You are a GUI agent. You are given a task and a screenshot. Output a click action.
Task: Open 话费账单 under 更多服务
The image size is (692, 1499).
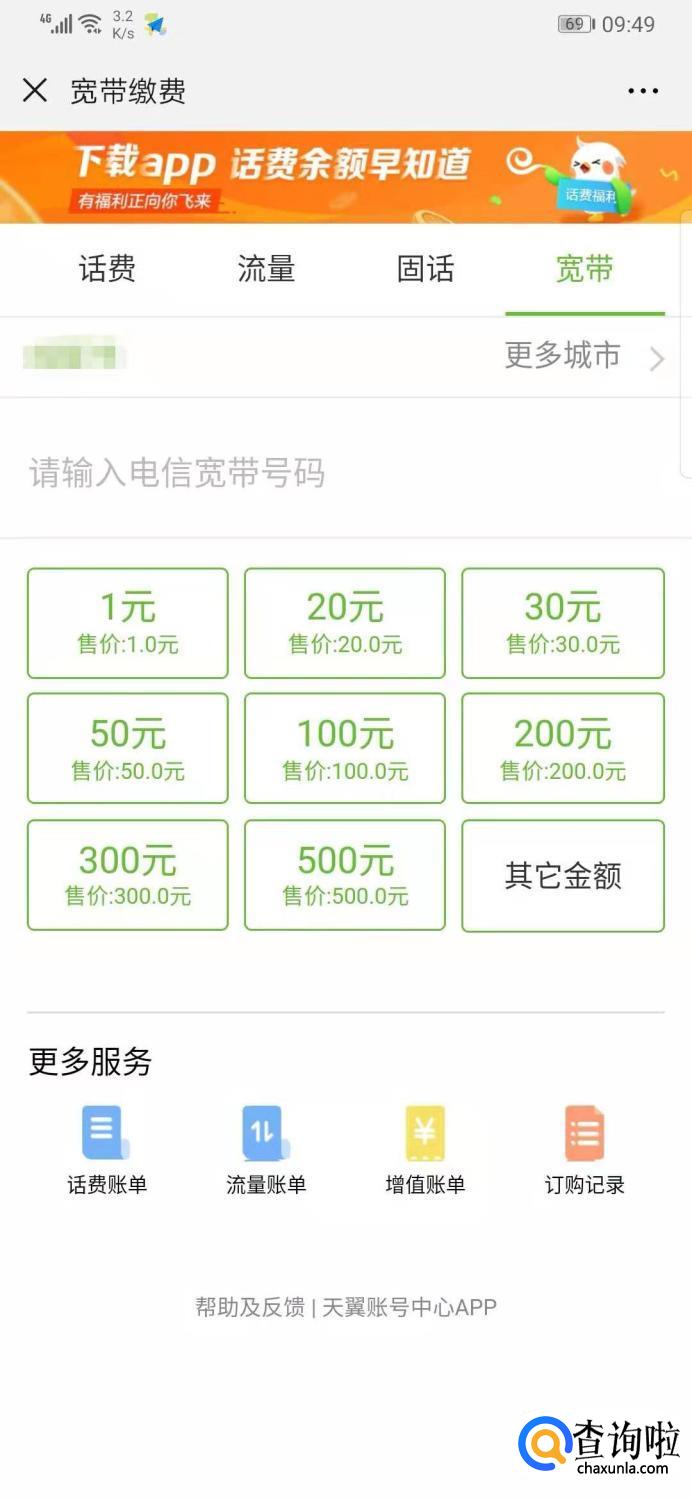(107, 1150)
